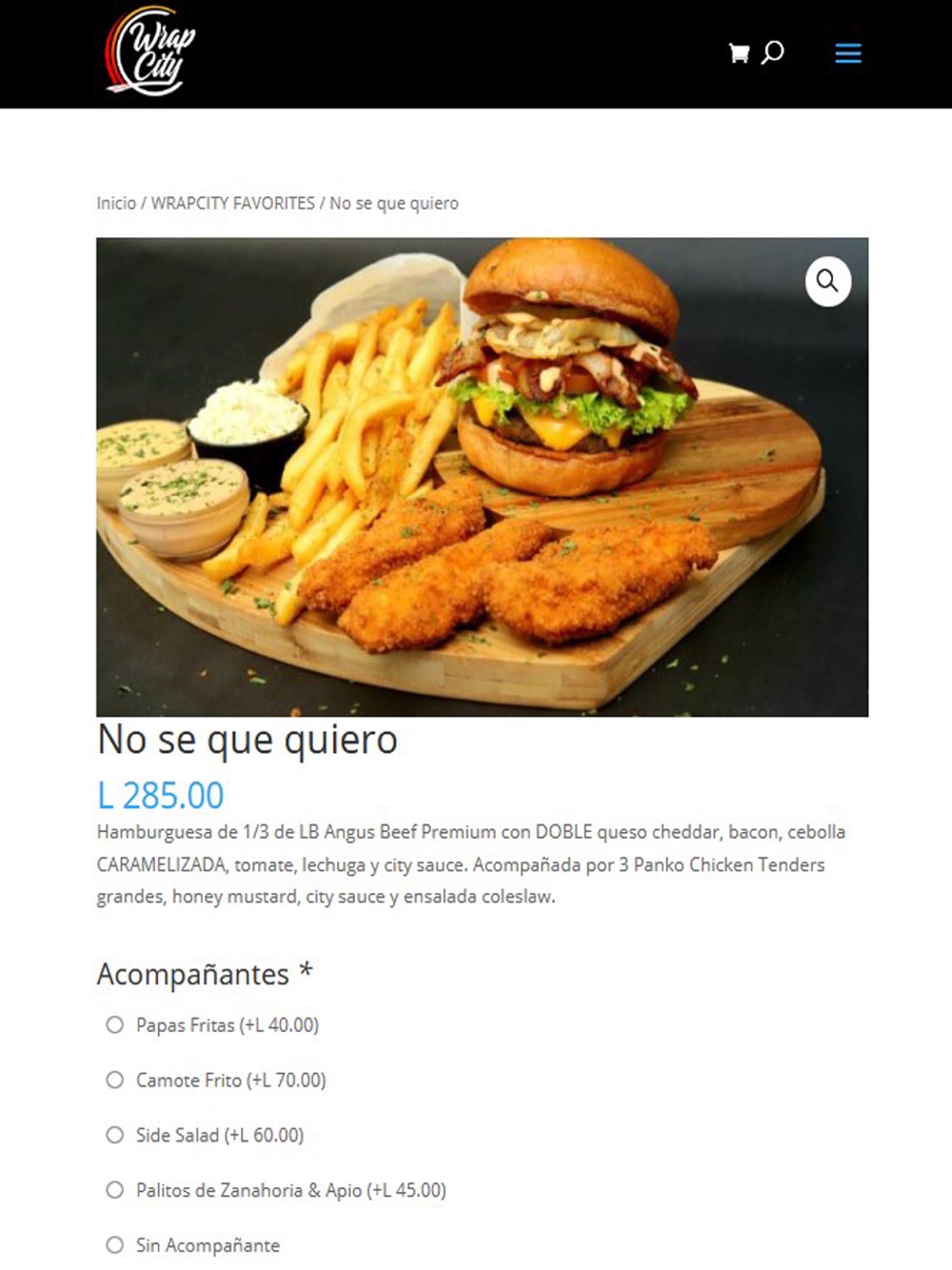This screenshot has width=952, height=1270.
Task: Open the shopping cart
Action: 739,53
